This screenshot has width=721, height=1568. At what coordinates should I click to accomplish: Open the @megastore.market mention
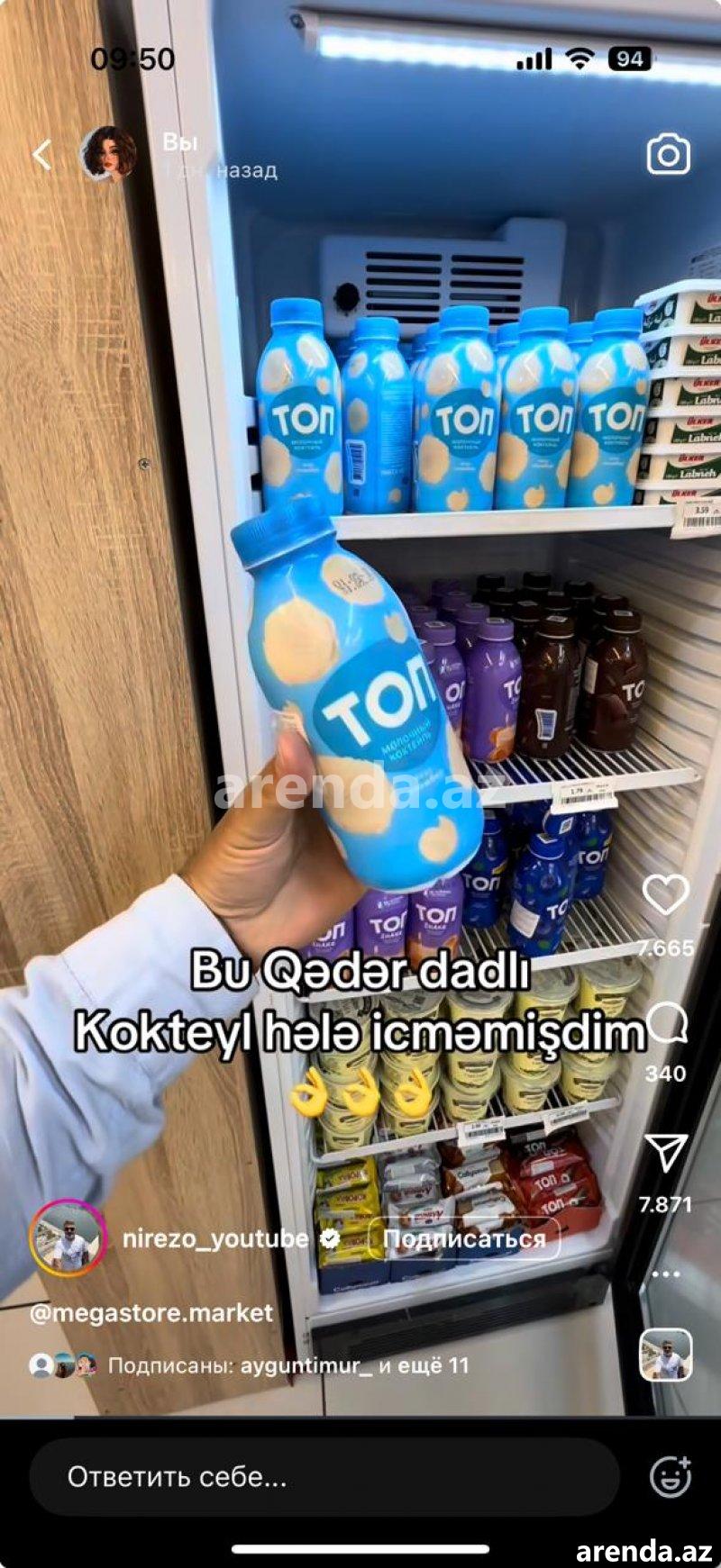coord(151,1313)
